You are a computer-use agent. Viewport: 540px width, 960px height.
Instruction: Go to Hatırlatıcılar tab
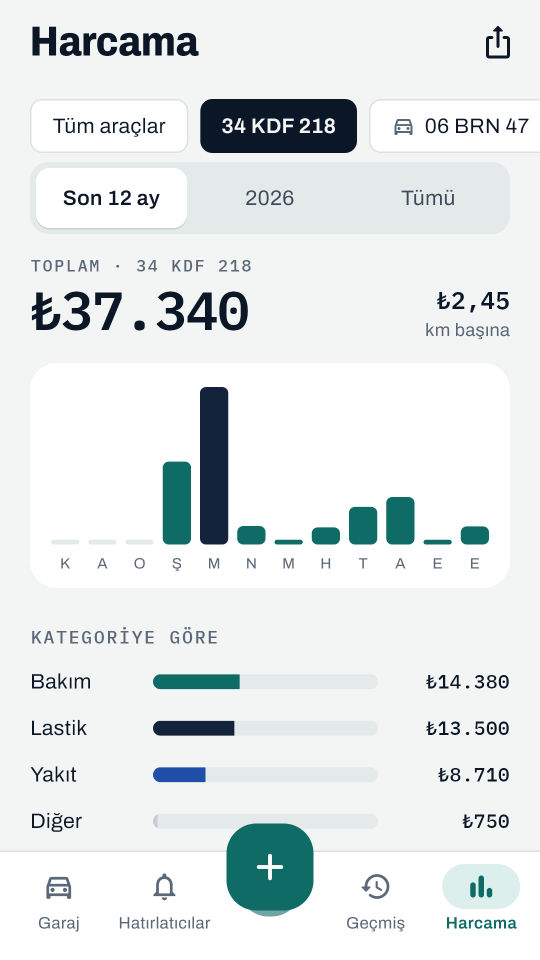164,902
